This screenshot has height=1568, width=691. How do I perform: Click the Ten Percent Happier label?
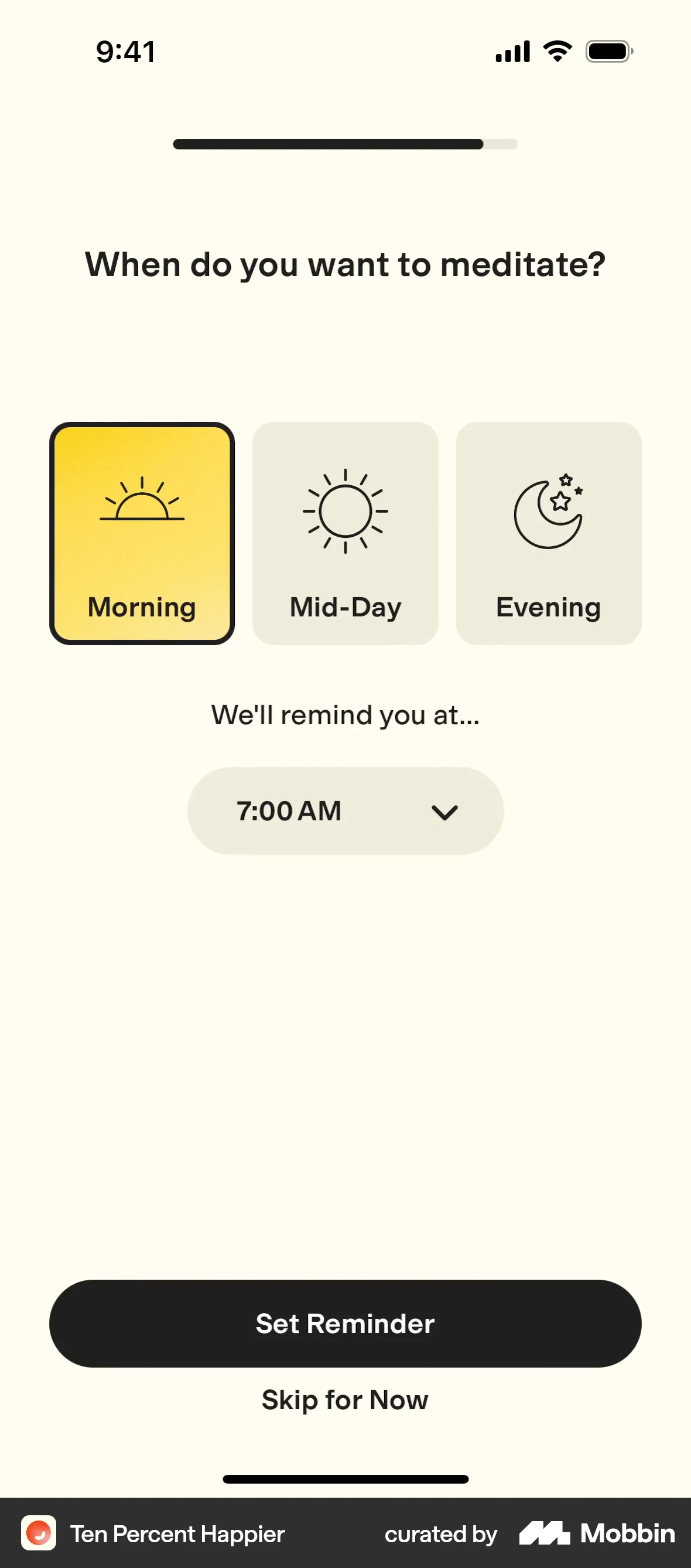[177, 1535]
